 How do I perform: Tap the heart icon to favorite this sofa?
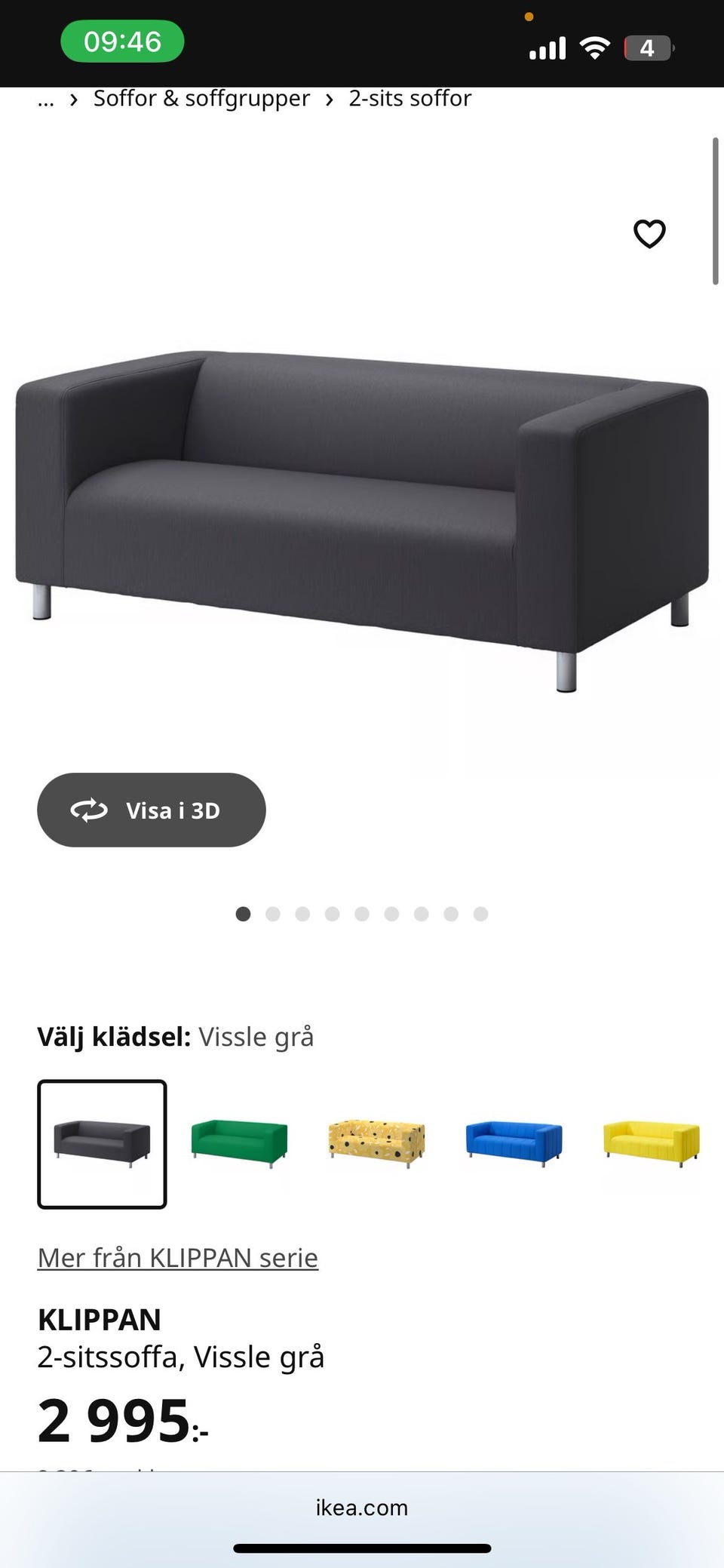point(649,234)
